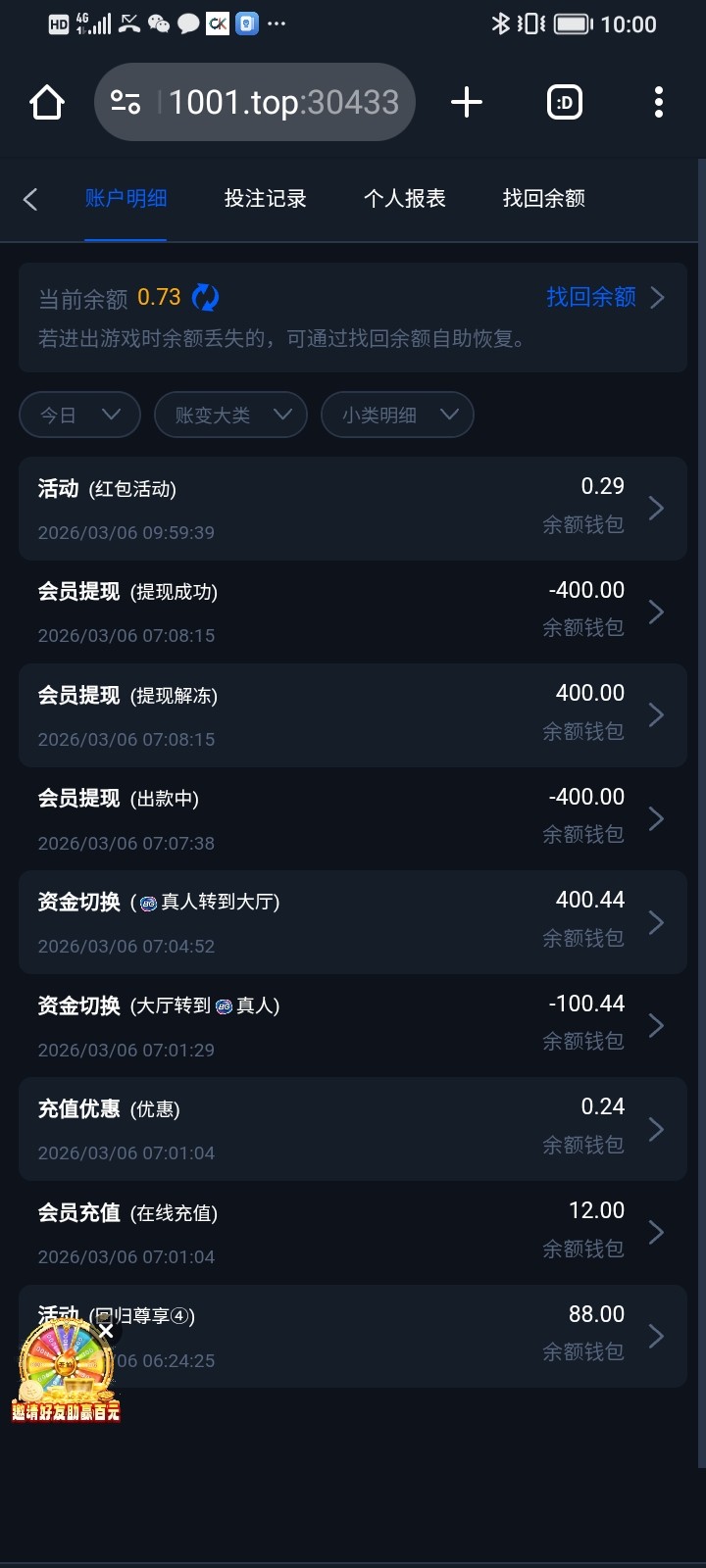The image size is (706, 1568).
Task: Open the 找回余额 link in the balance card
Action: pos(604,297)
